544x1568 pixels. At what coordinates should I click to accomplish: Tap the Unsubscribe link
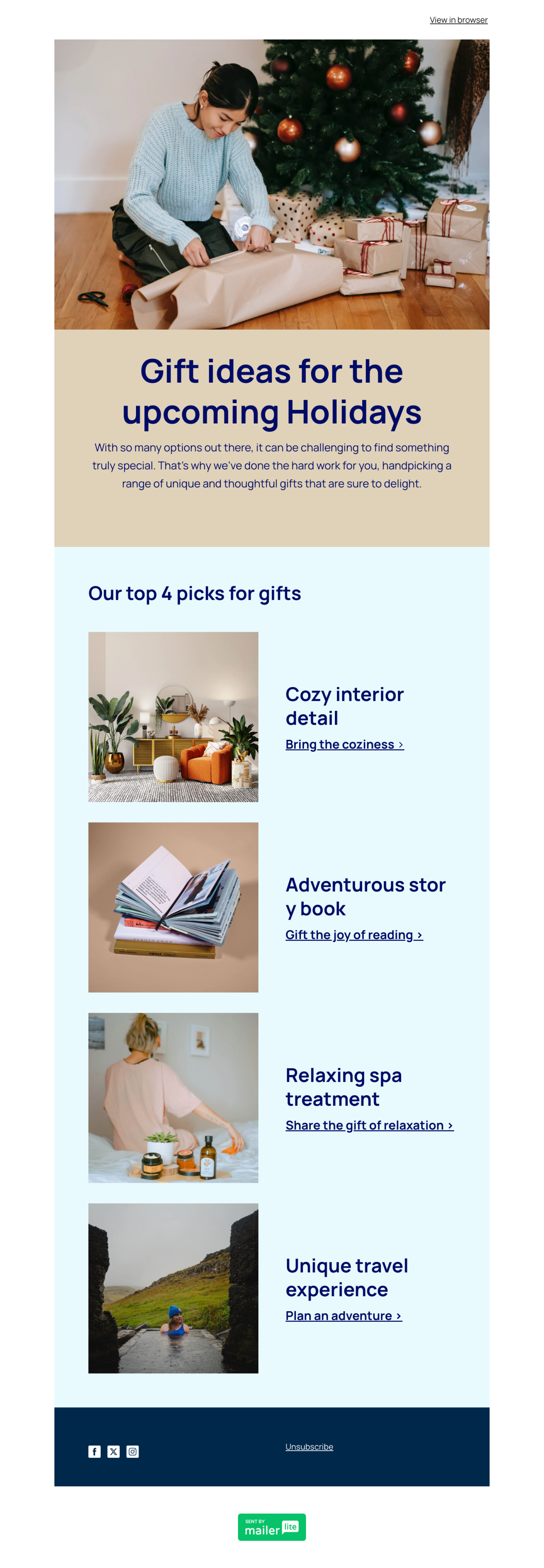click(309, 1447)
